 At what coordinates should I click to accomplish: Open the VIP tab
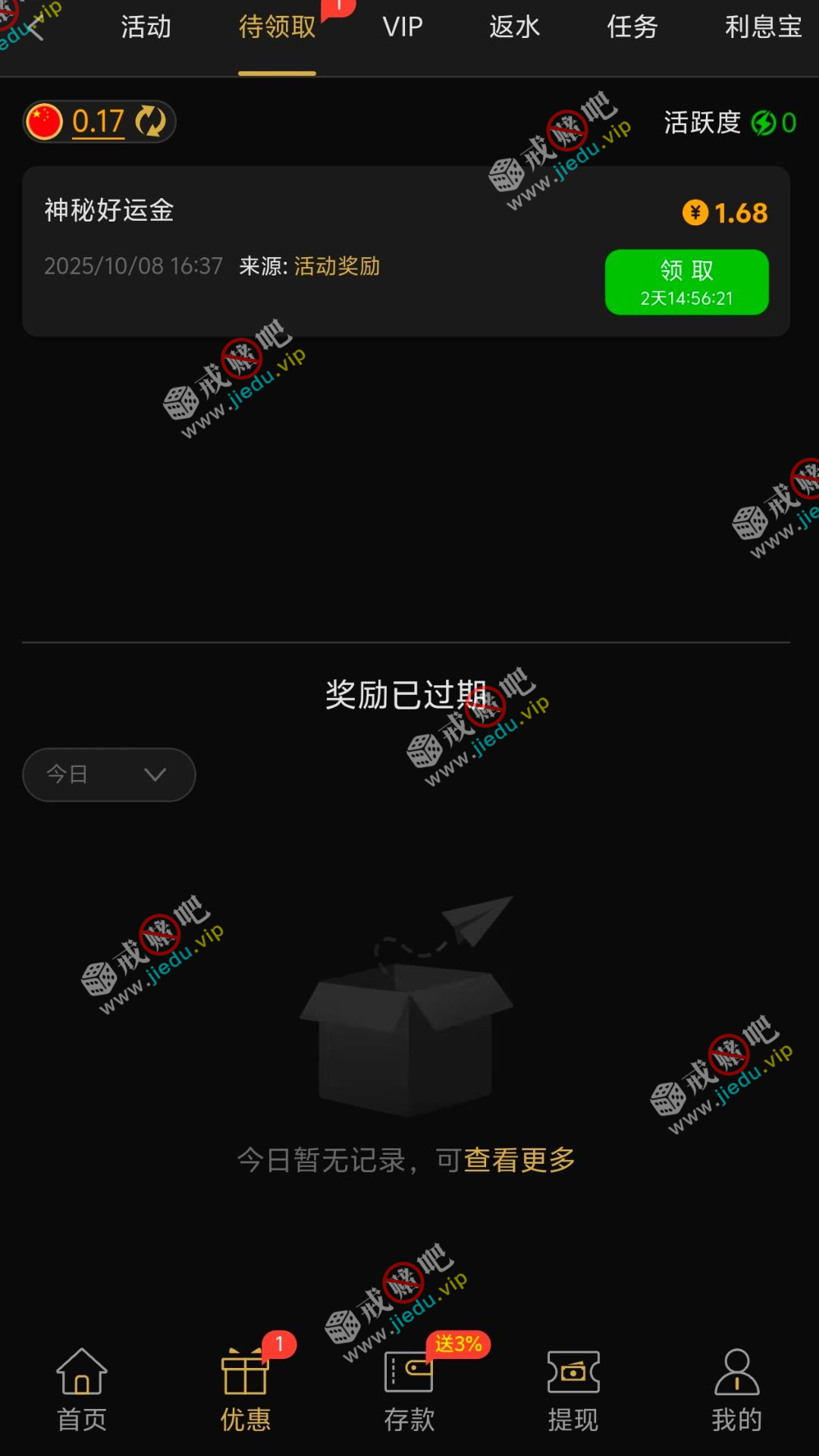click(402, 27)
